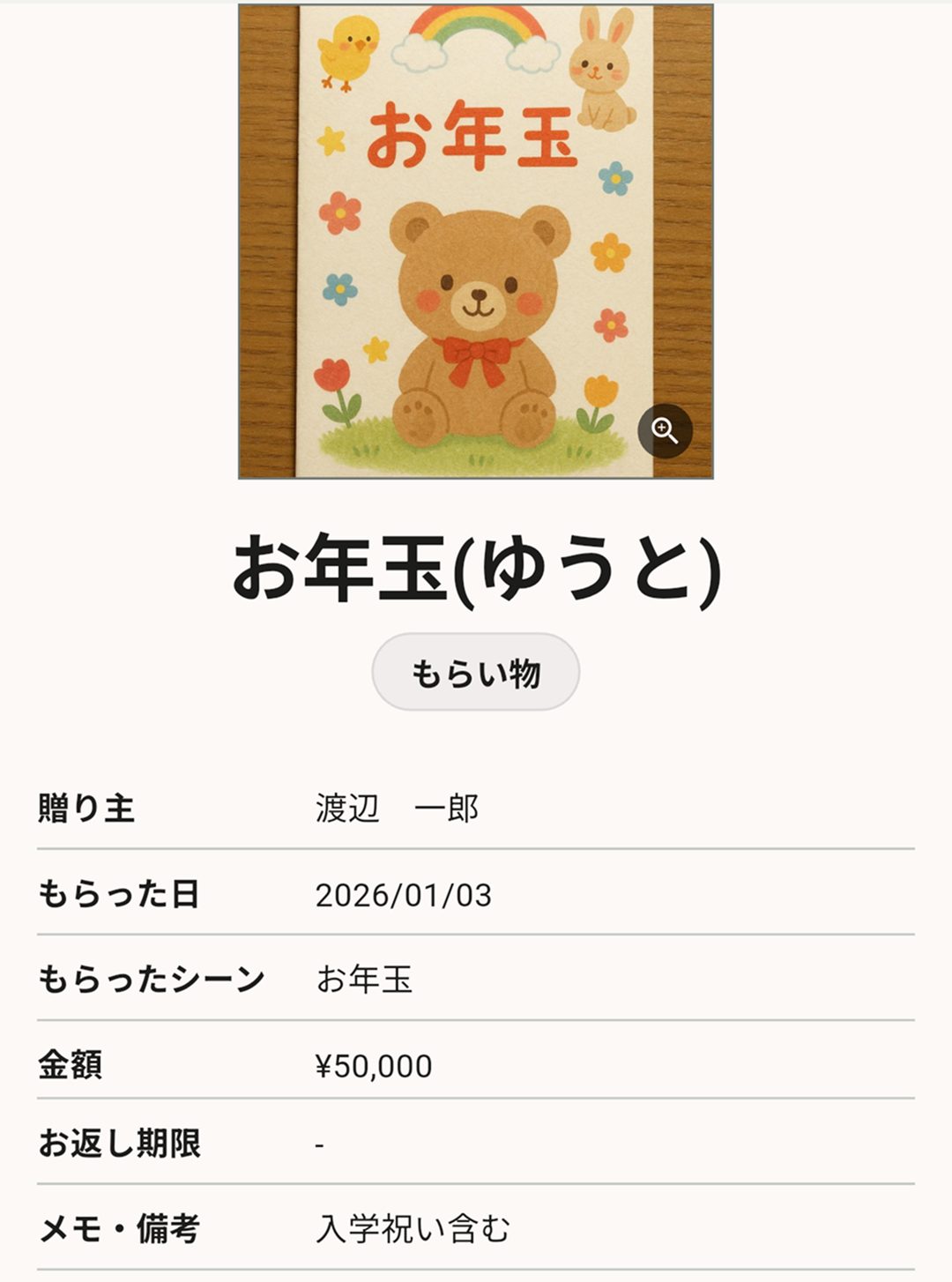Click the magnifier icon on the gift photo
Screen dimensions: 952x1282
tap(666, 431)
